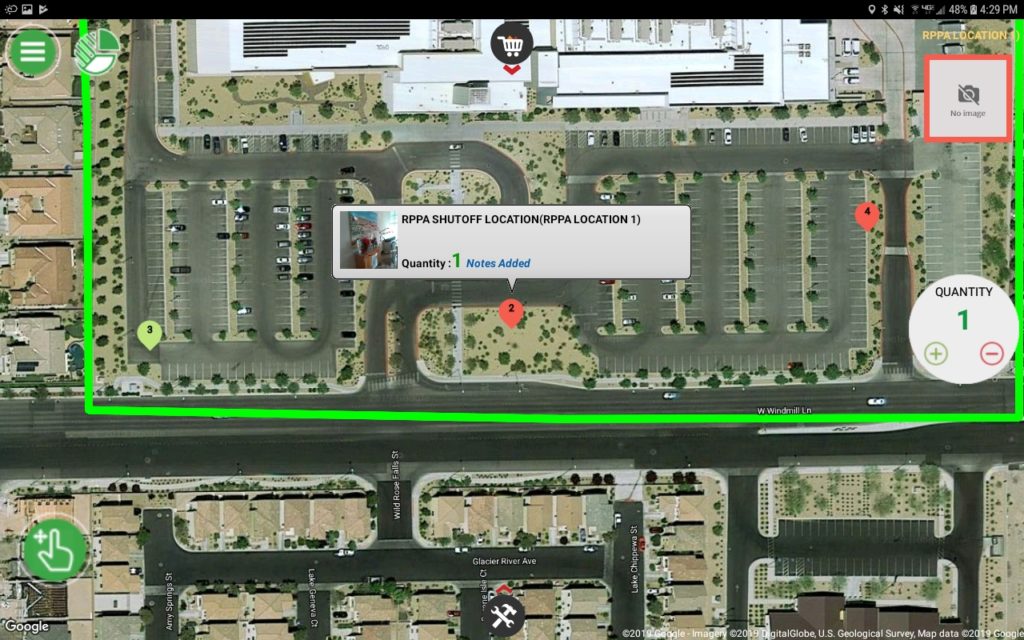Open the shopping cart dropdown

tap(512, 48)
